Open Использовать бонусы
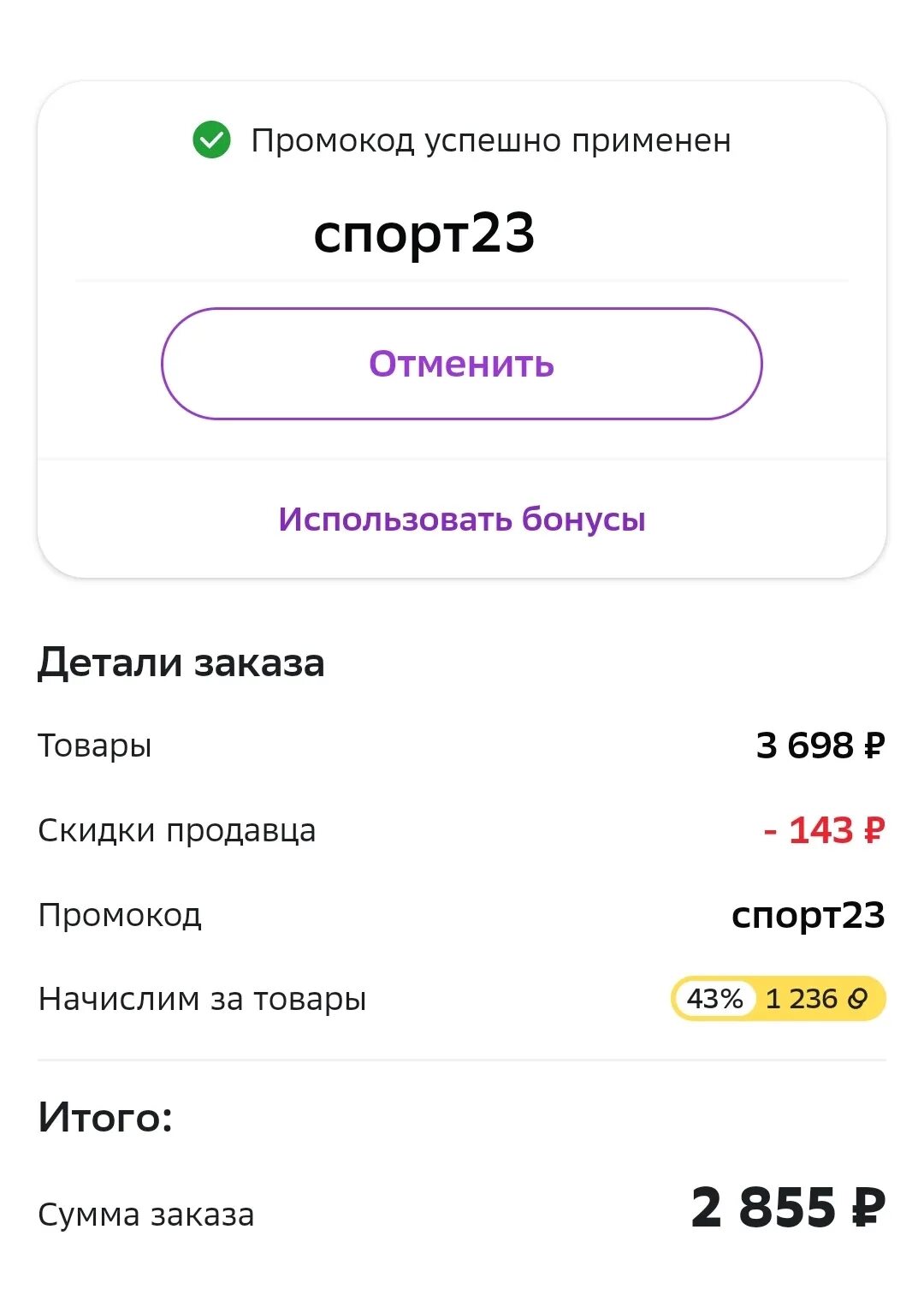Screen dimensions: 924x1295 462,518
